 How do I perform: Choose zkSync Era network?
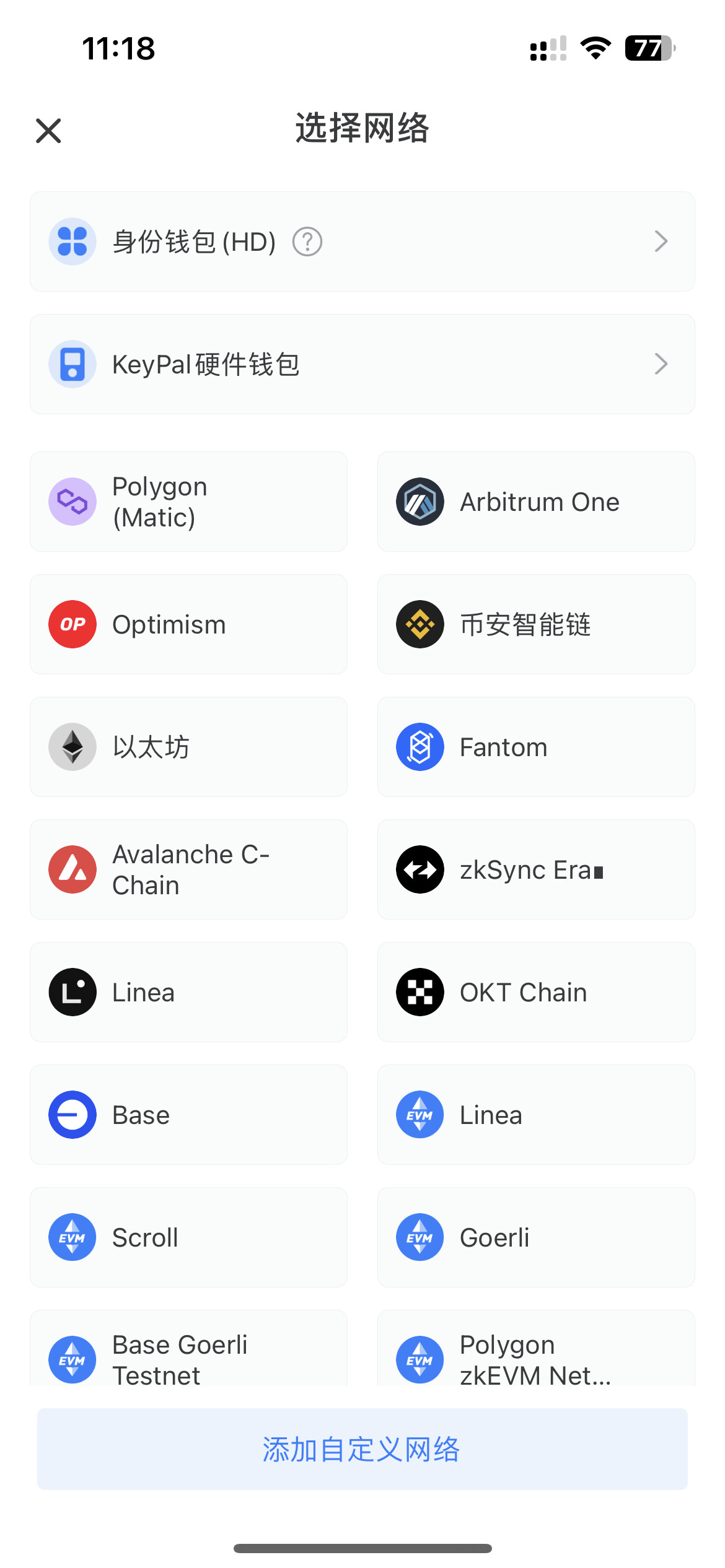coord(535,869)
